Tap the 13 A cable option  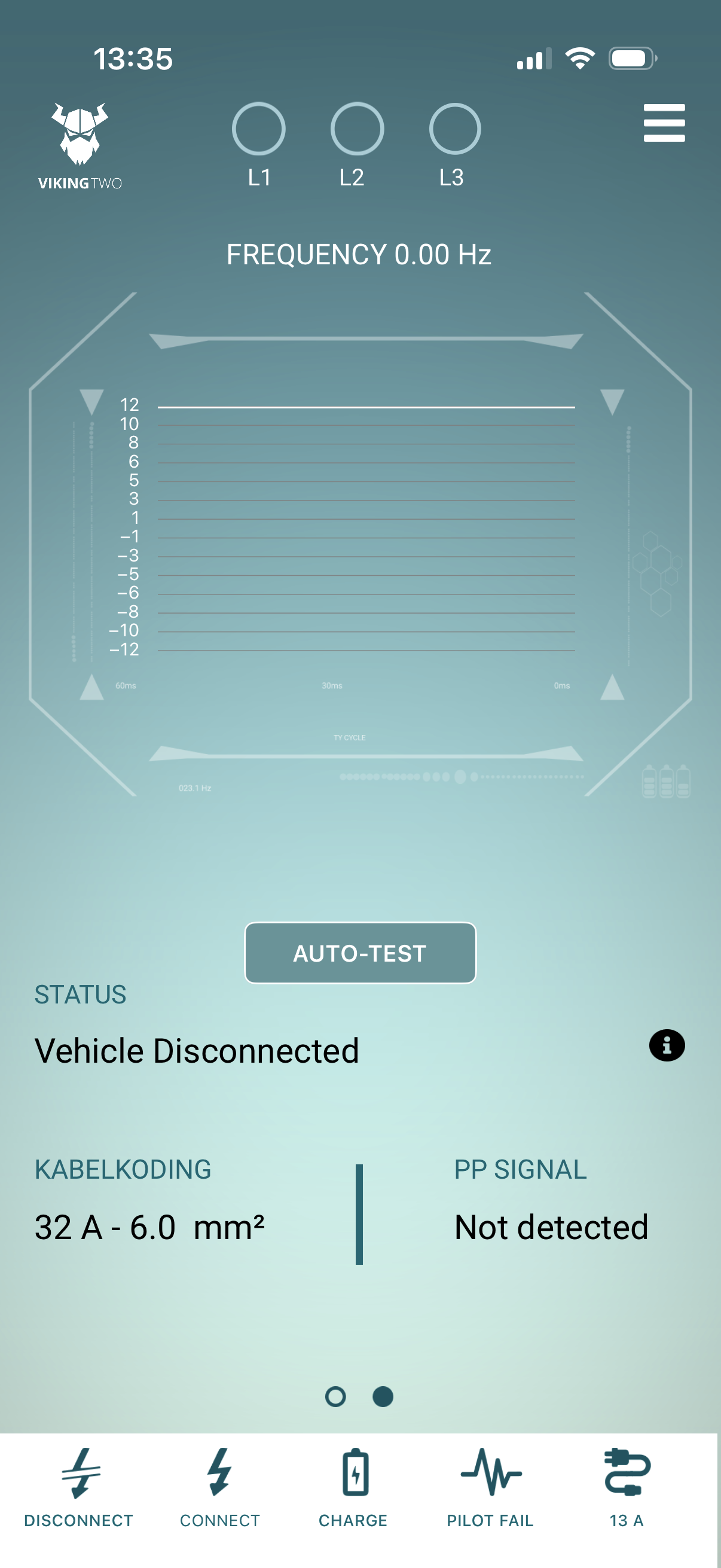pyautogui.click(x=627, y=1488)
